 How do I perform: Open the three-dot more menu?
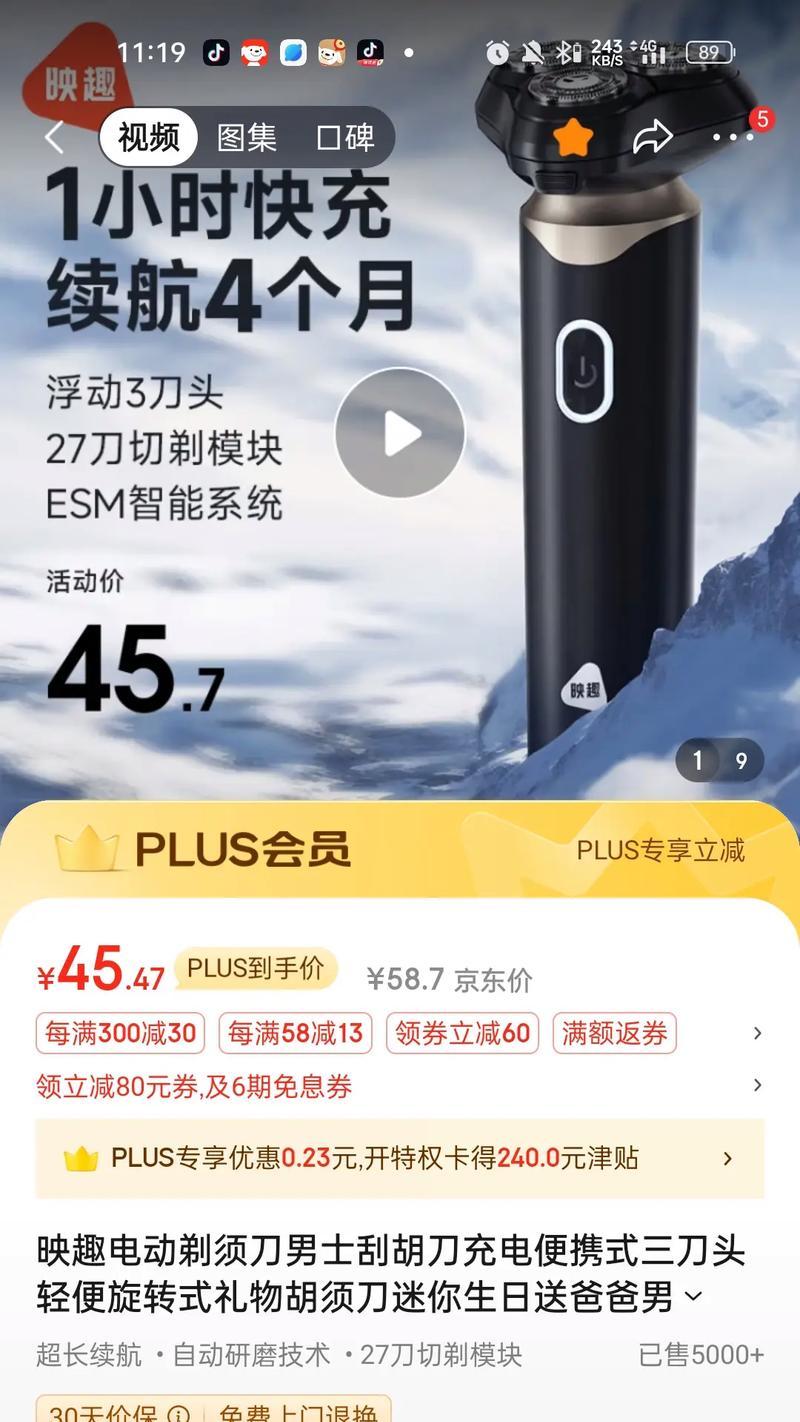click(733, 138)
